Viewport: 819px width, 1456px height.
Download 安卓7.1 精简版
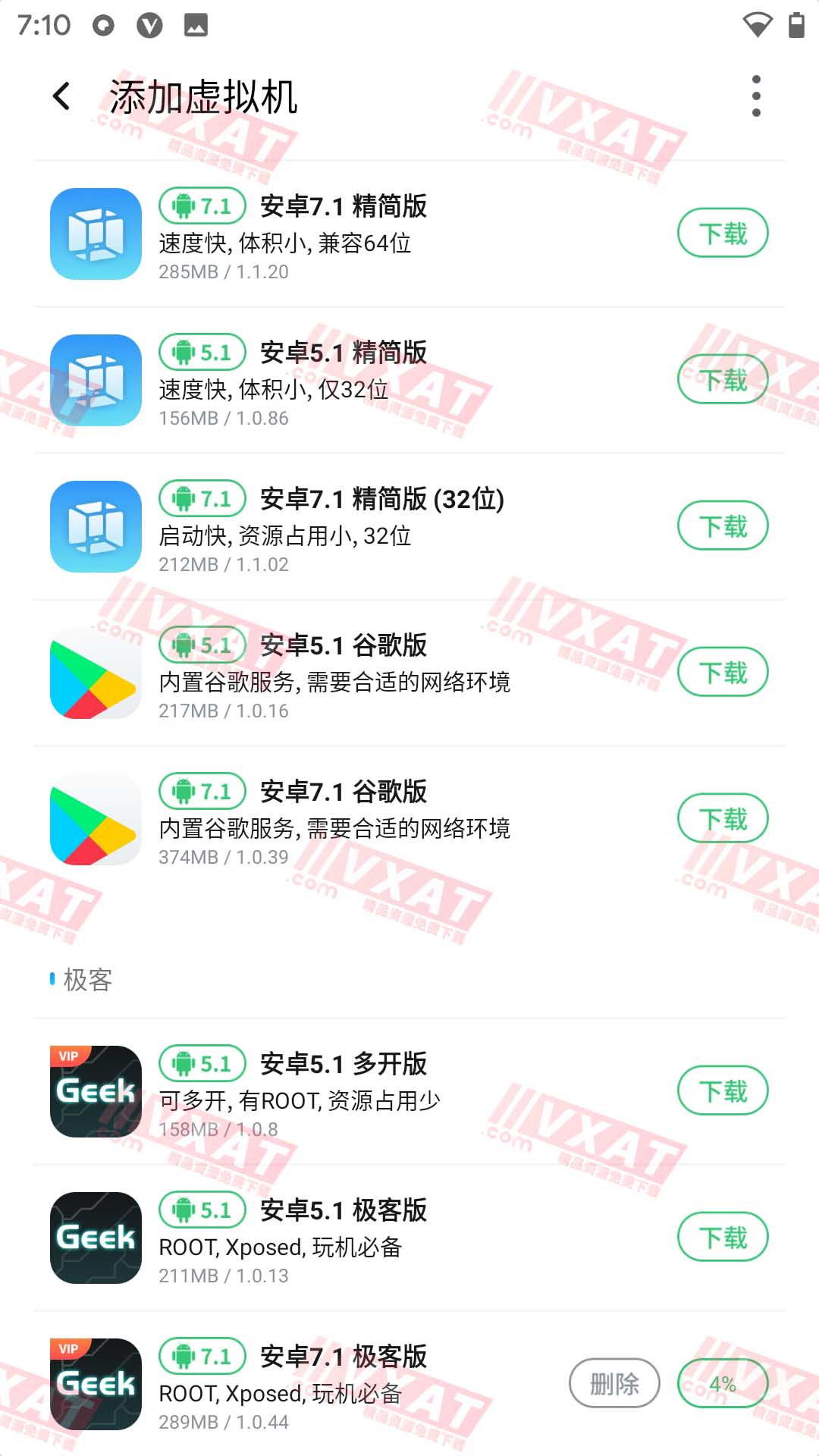click(723, 233)
